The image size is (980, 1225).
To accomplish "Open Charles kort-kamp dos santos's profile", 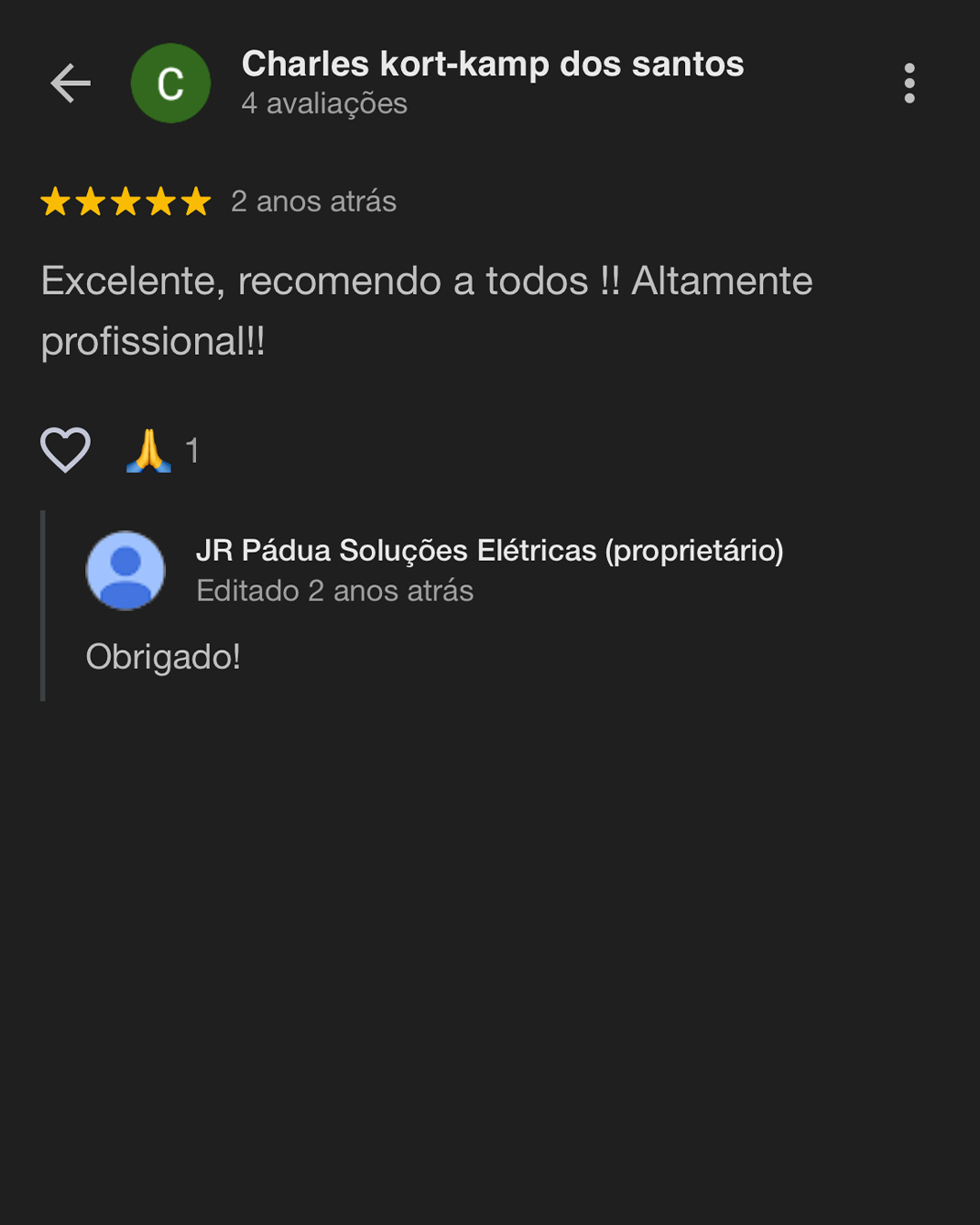I will pos(493,64).
